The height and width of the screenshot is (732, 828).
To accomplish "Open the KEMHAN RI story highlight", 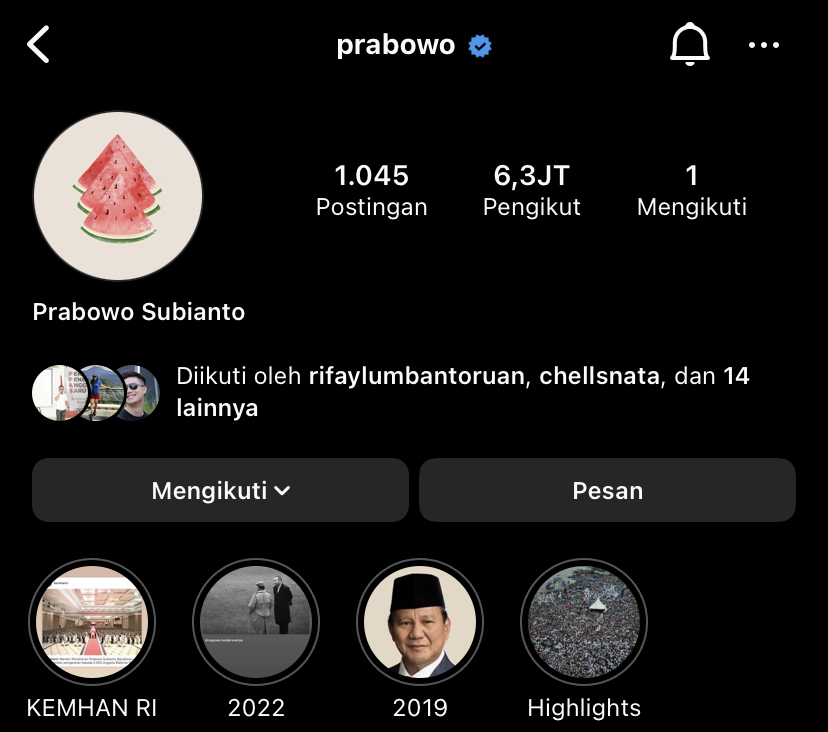I will pos(92,622).
